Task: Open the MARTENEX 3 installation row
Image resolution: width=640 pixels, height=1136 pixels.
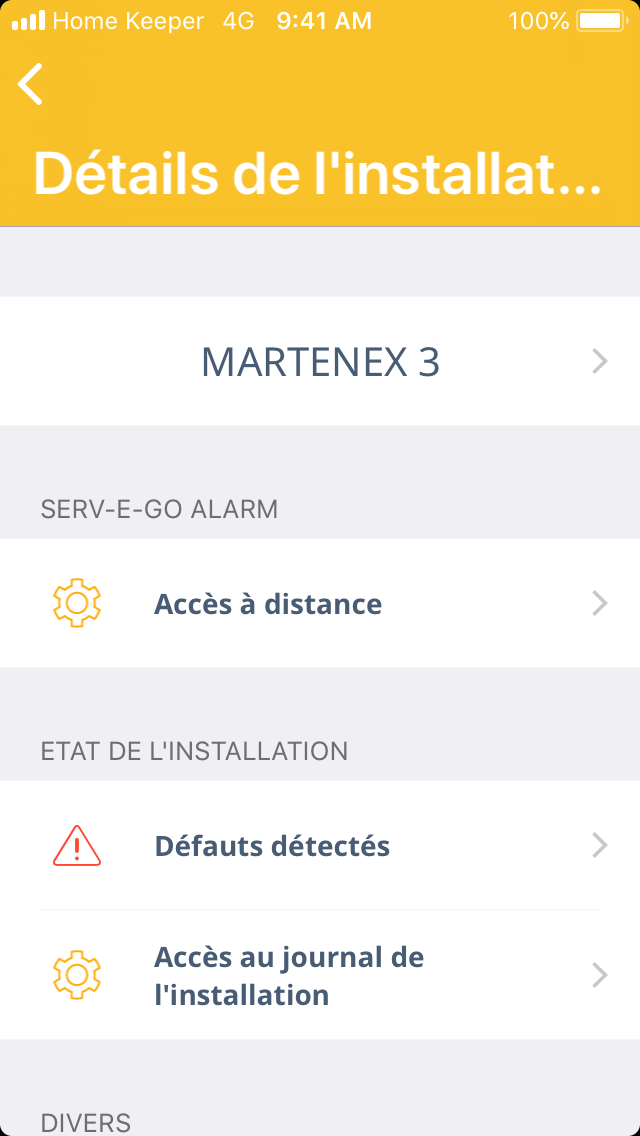Action: click(320, 361)
